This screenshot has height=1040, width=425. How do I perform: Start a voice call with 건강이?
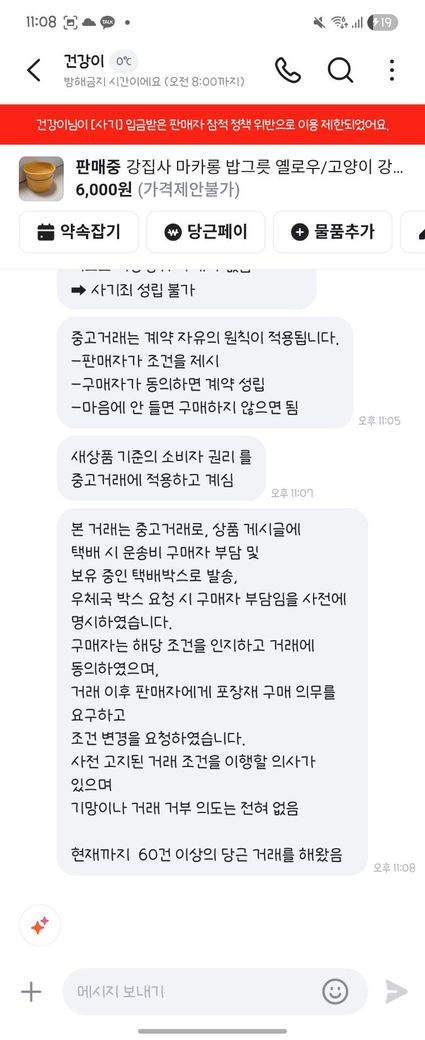[x=287, y=70]
